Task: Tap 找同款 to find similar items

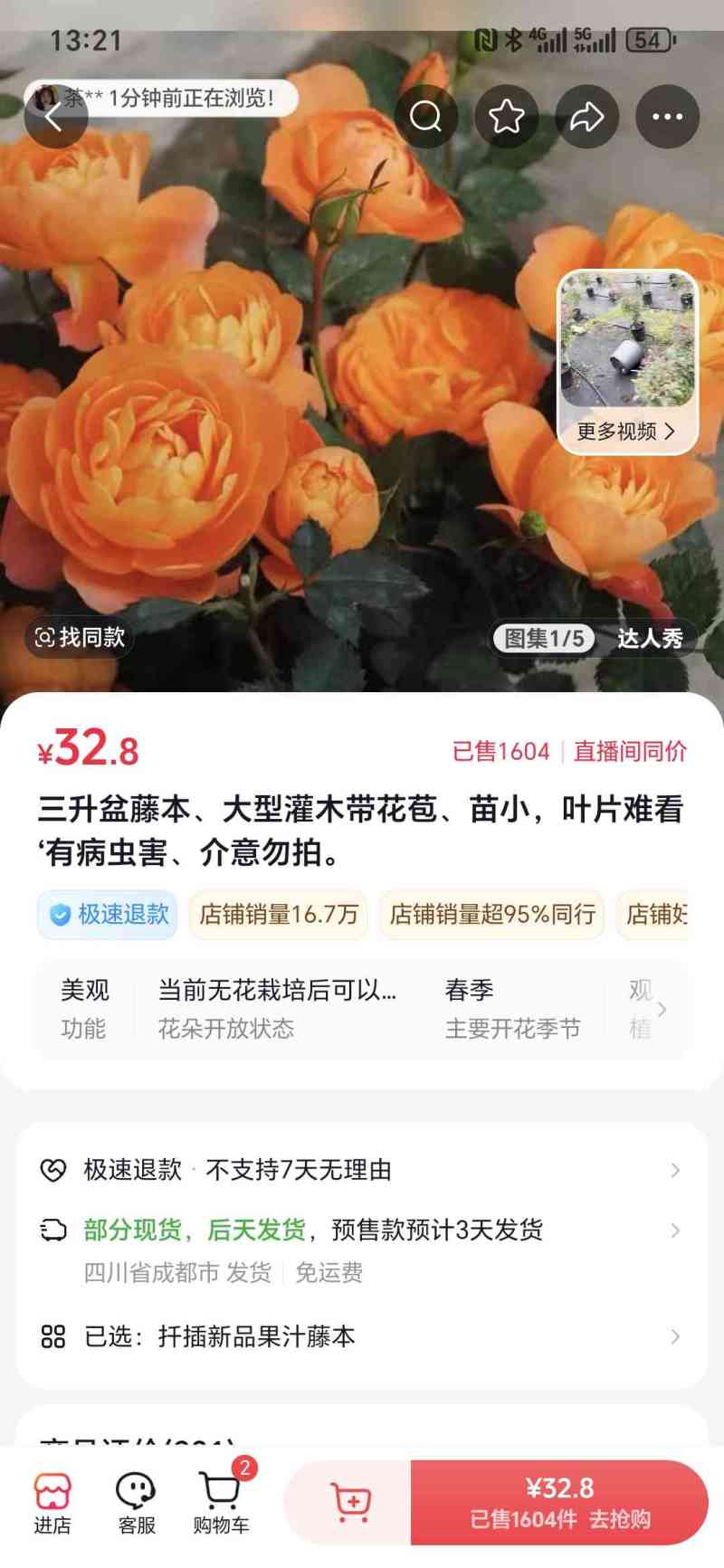Action: [x=80, y=638]
